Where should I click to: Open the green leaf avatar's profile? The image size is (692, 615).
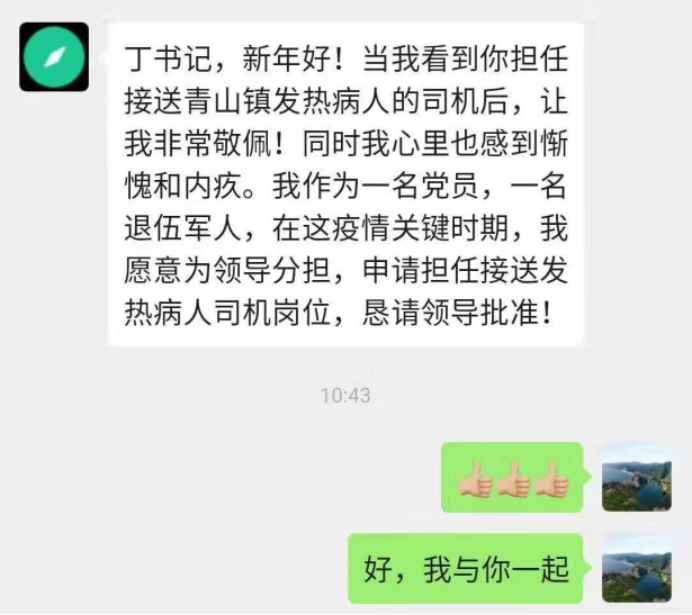pyautogui.click(x=53, y=56)
